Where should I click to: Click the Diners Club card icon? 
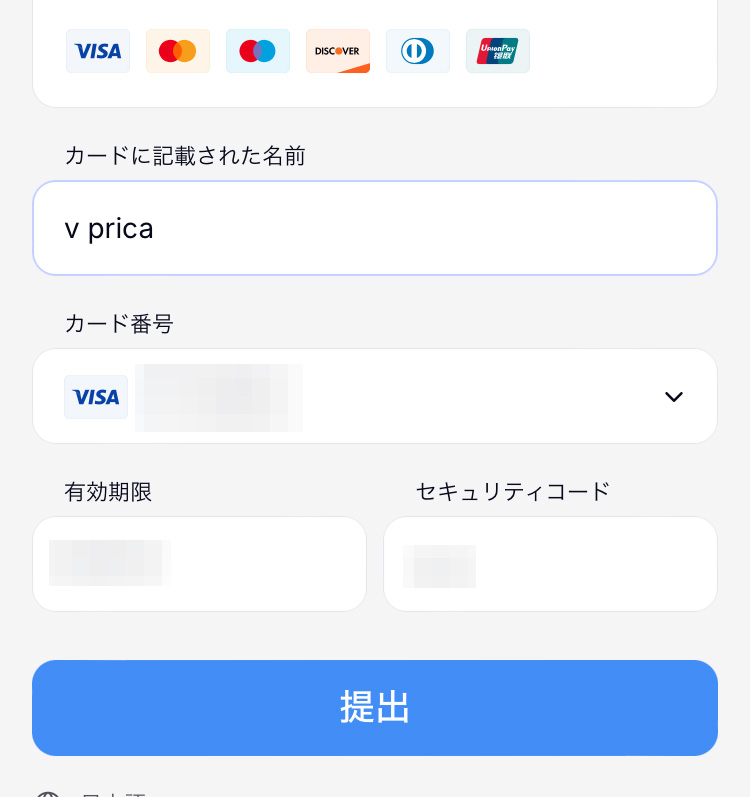(417, 51)
